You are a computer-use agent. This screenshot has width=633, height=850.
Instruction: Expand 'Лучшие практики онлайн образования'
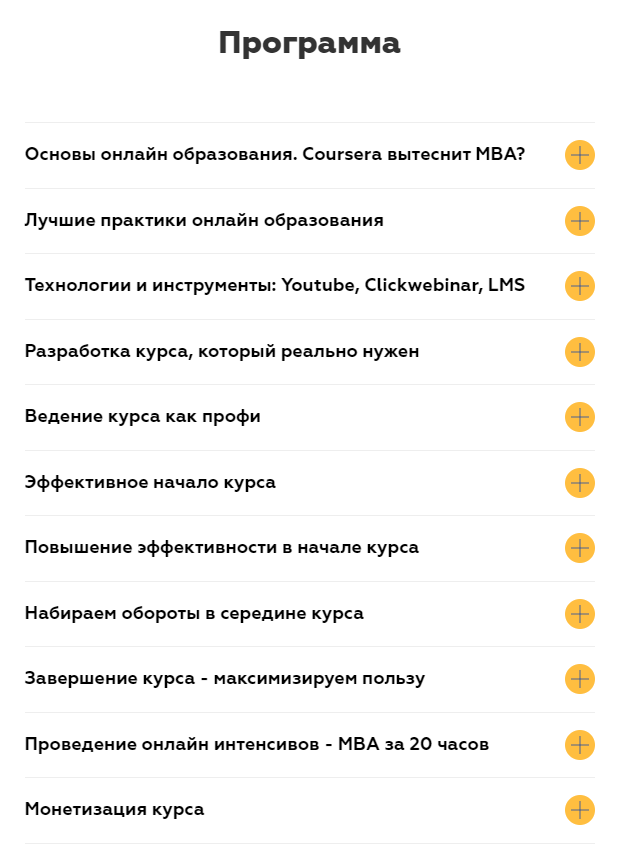click(580, 221)
